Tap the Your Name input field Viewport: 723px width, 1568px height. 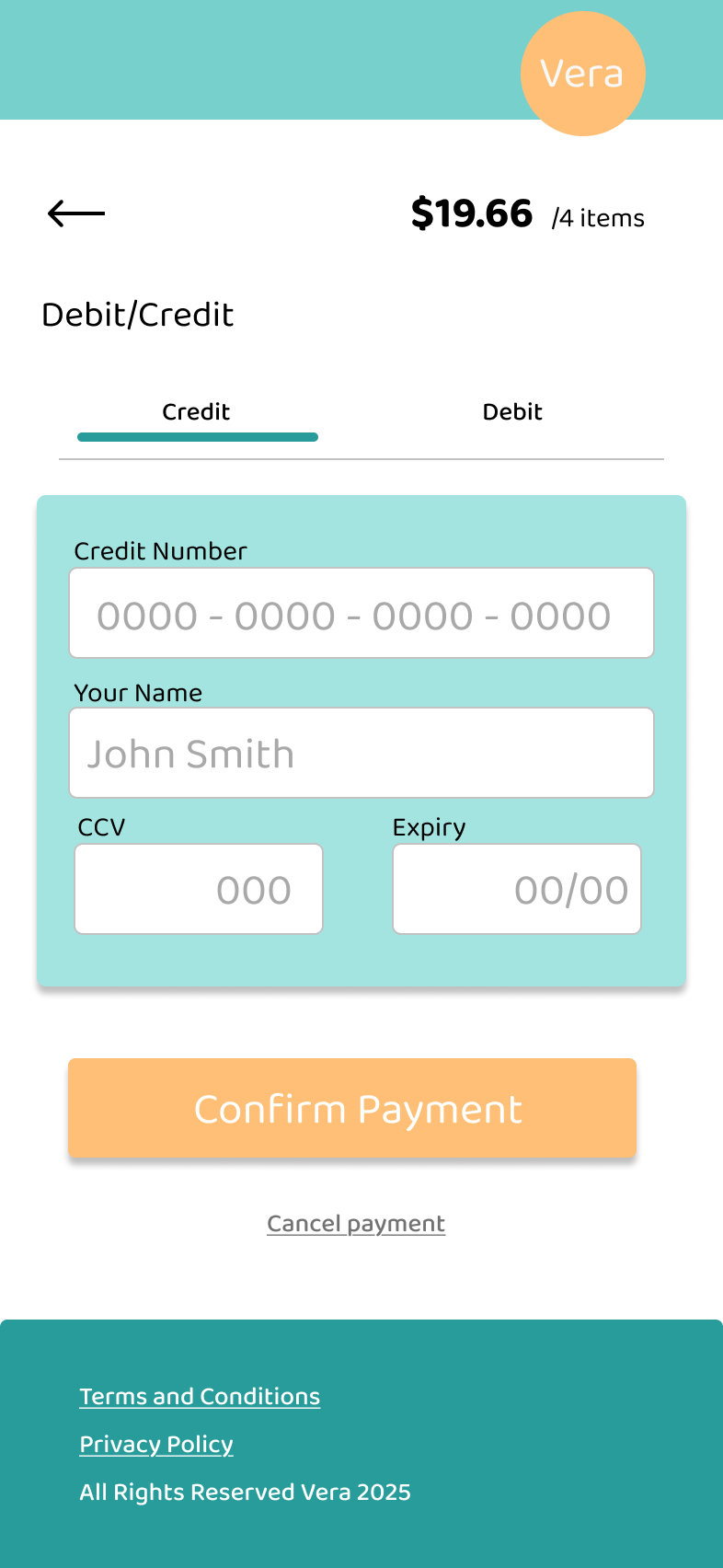click(x=361, y=754)
